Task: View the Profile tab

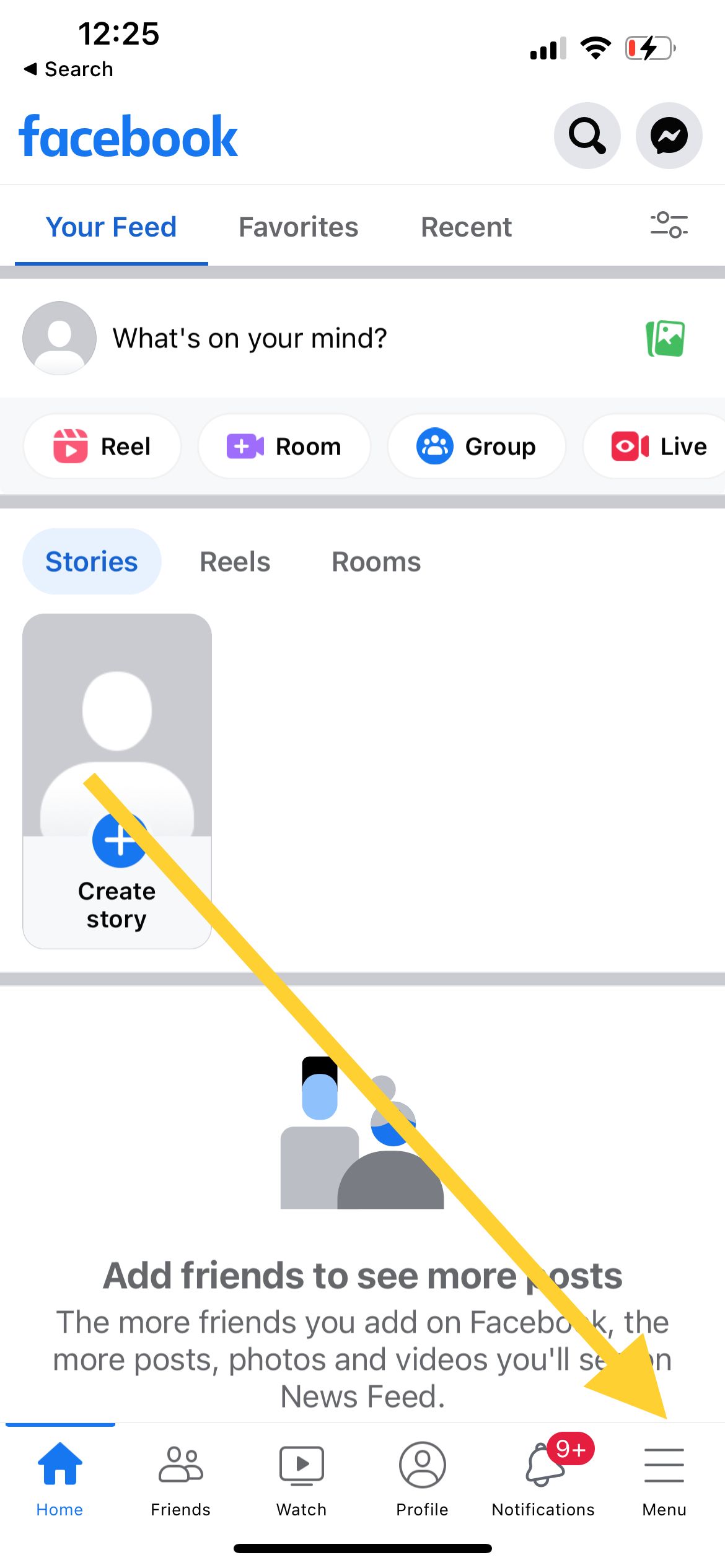Action: 422,1479
